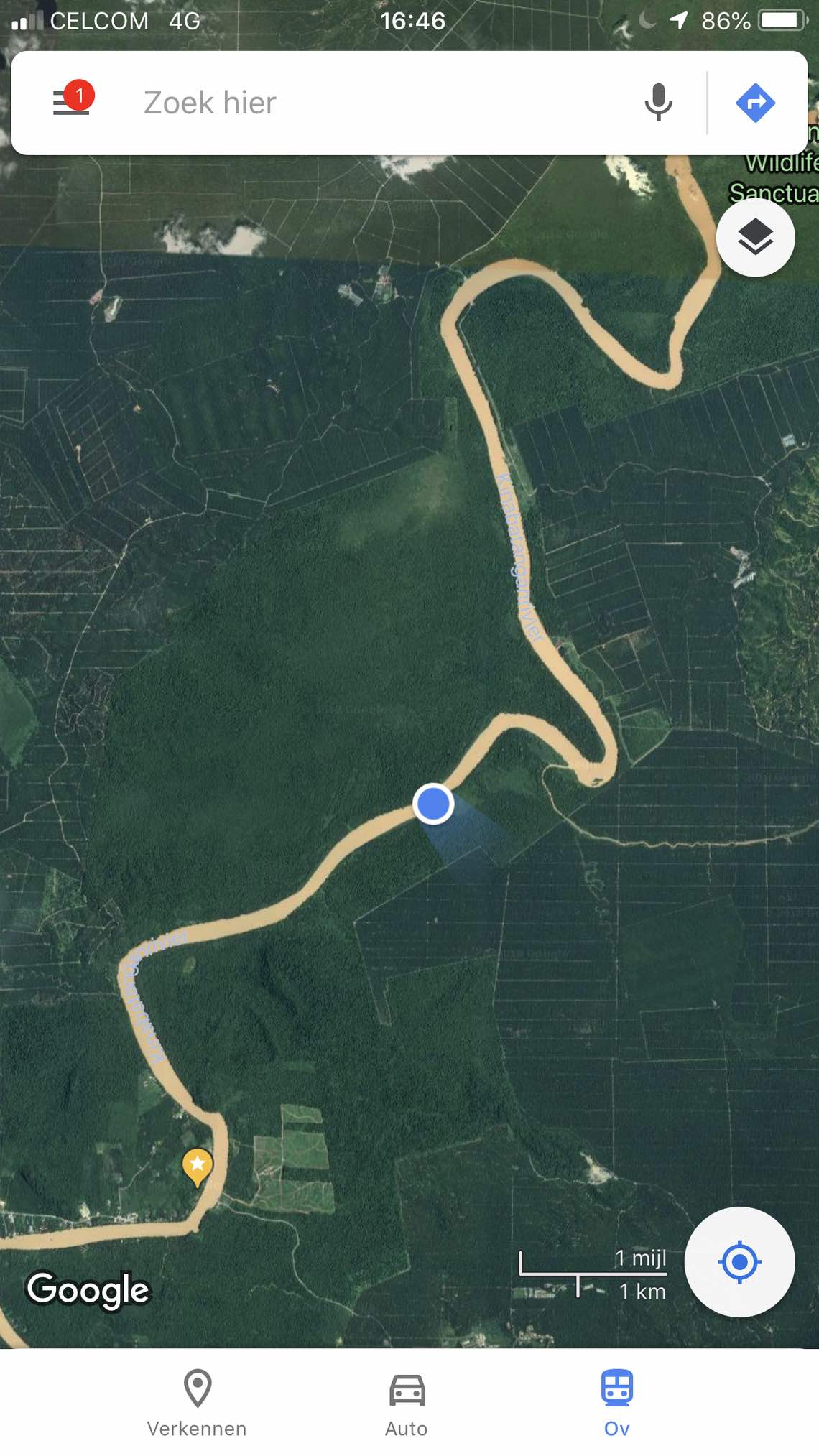Open the hamburger menu with notification badge
Image resolution: width=819 pixels, height=1456 pixels.
point(71,103)
